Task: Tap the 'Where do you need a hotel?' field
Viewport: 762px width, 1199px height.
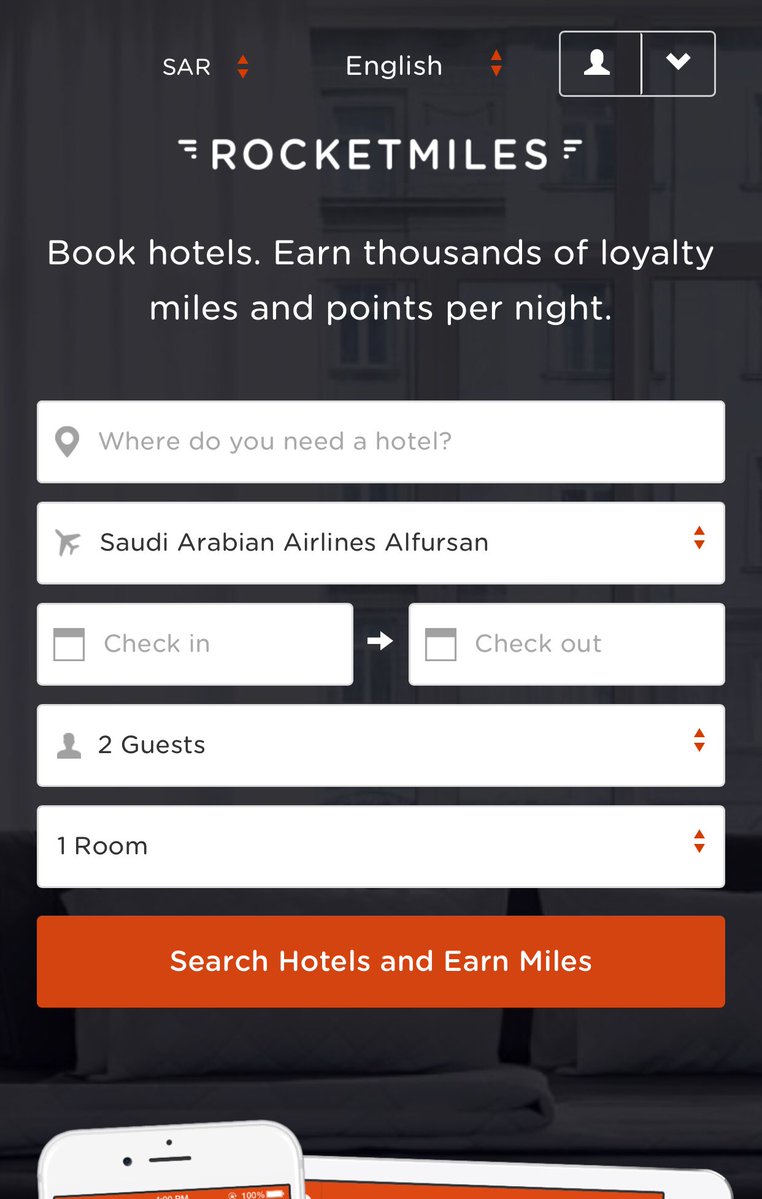Action: click(x=381, y=442)
